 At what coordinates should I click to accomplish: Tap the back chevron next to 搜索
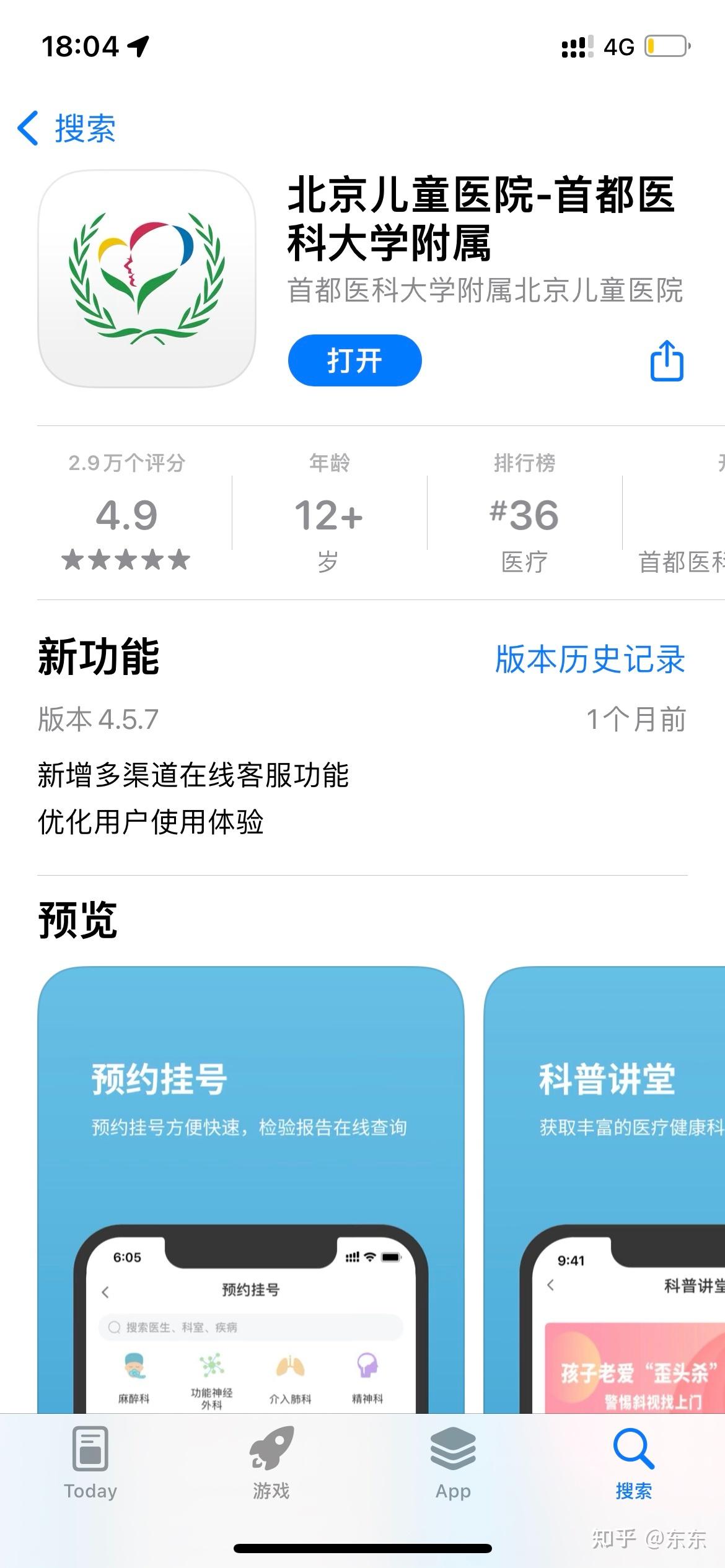[x=28, y=128]
